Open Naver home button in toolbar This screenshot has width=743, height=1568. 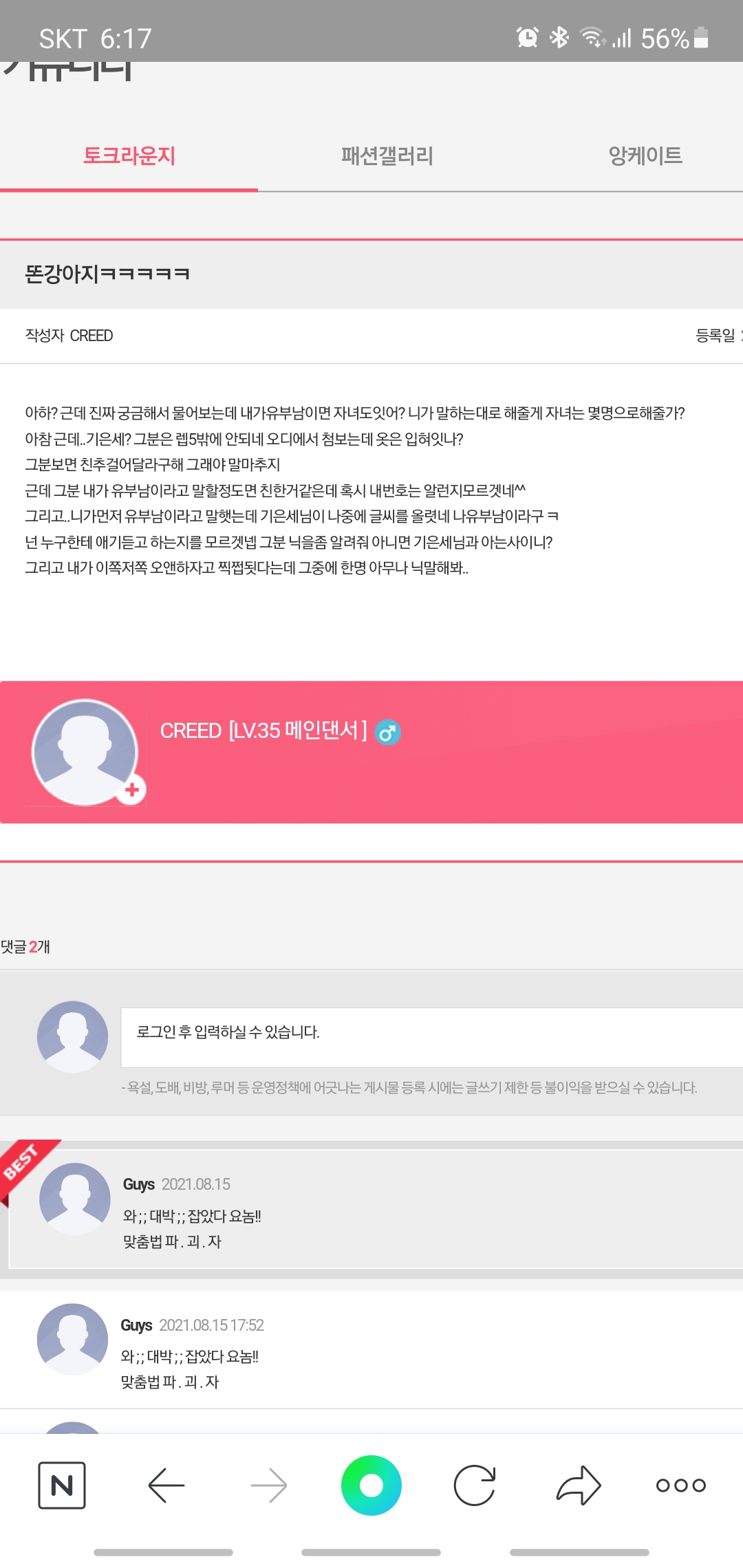(62, 1485)
